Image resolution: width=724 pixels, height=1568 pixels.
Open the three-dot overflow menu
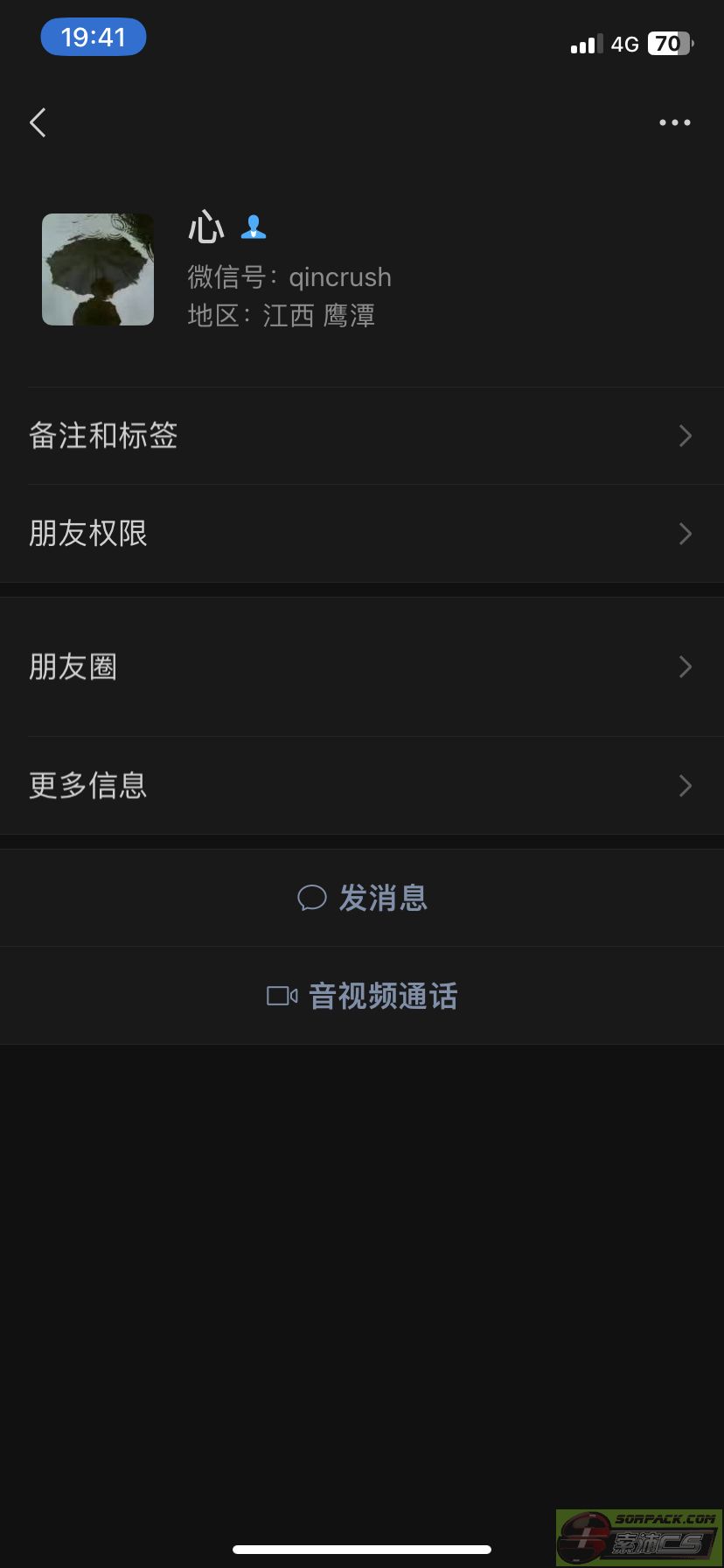674,122
